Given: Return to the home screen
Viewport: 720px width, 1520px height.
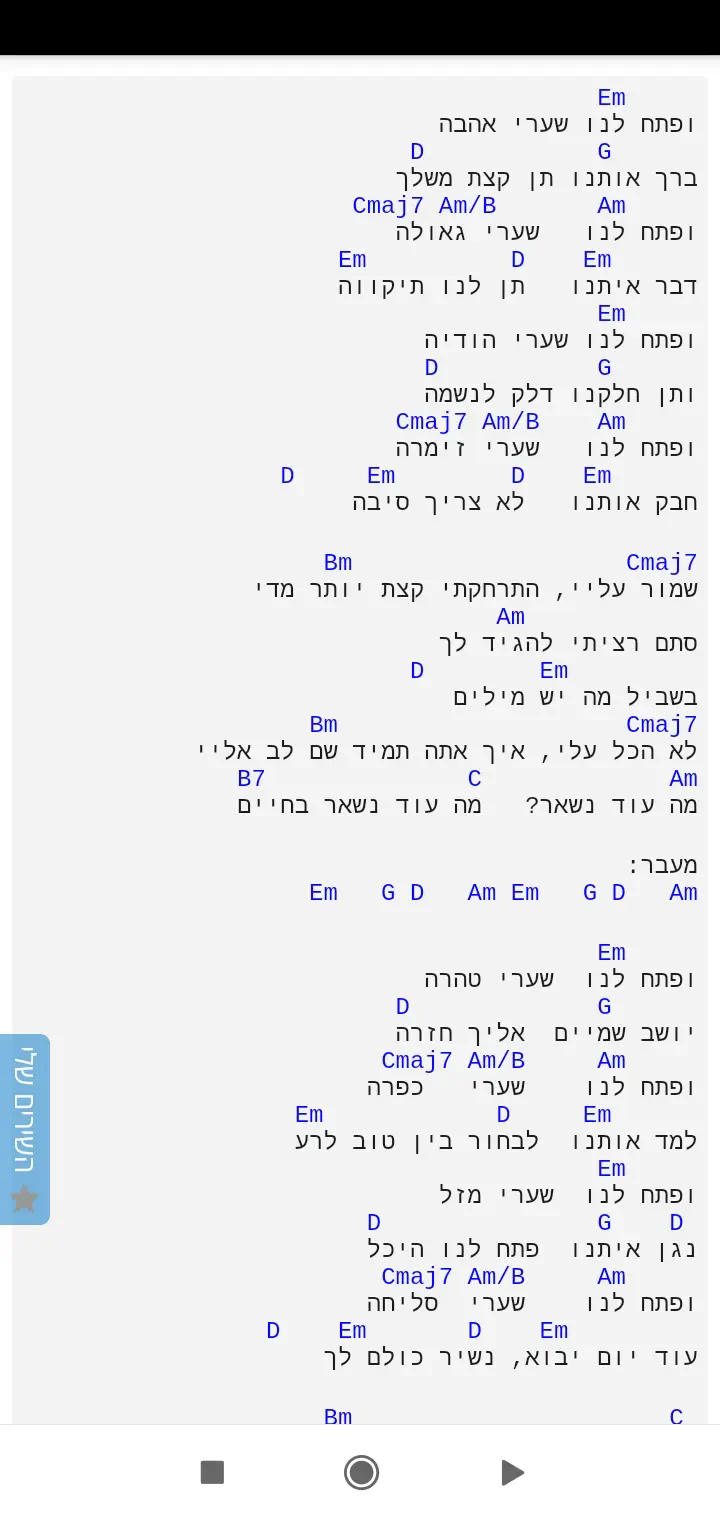Looking at the screenshot, I should tap(361, 1472).
